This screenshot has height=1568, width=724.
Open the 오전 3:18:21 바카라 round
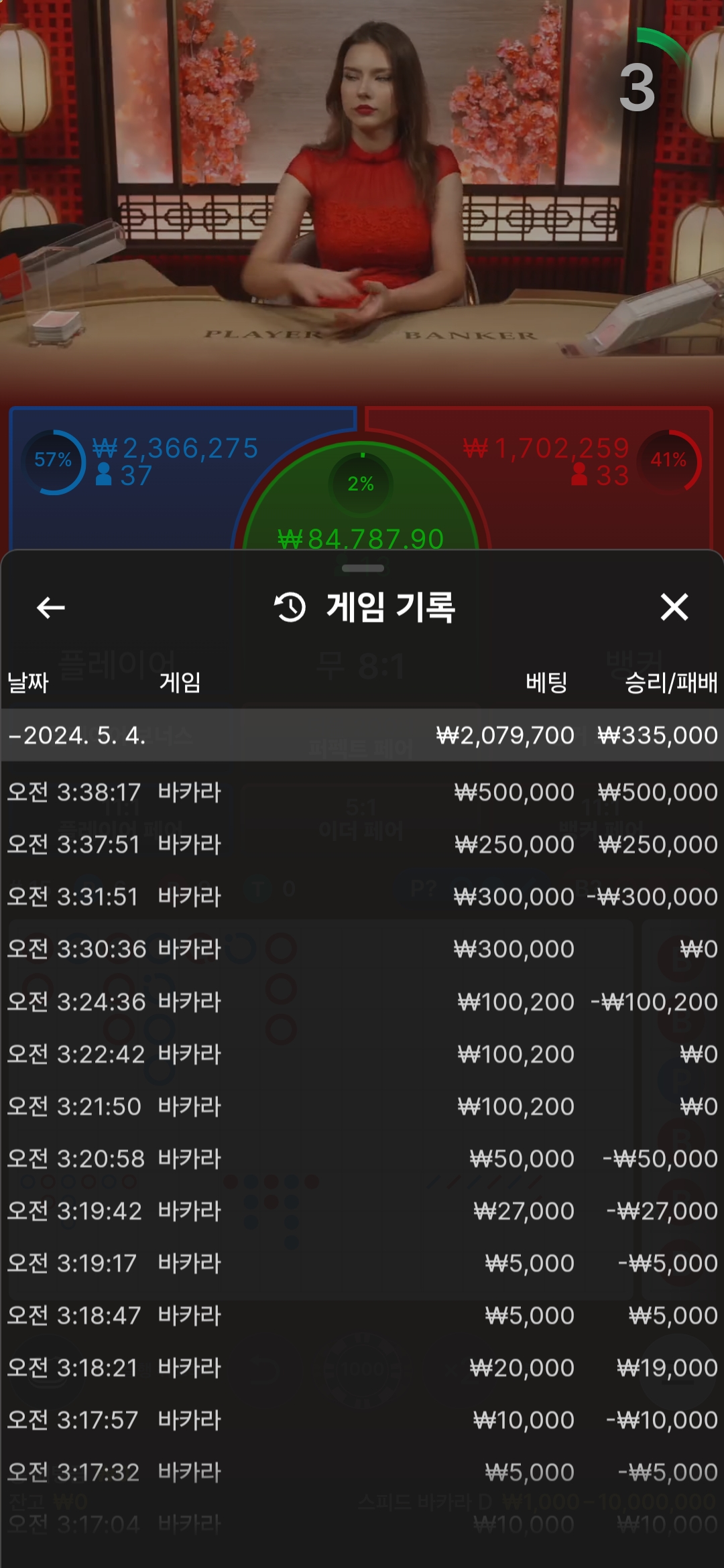[x=362, y=1368]
